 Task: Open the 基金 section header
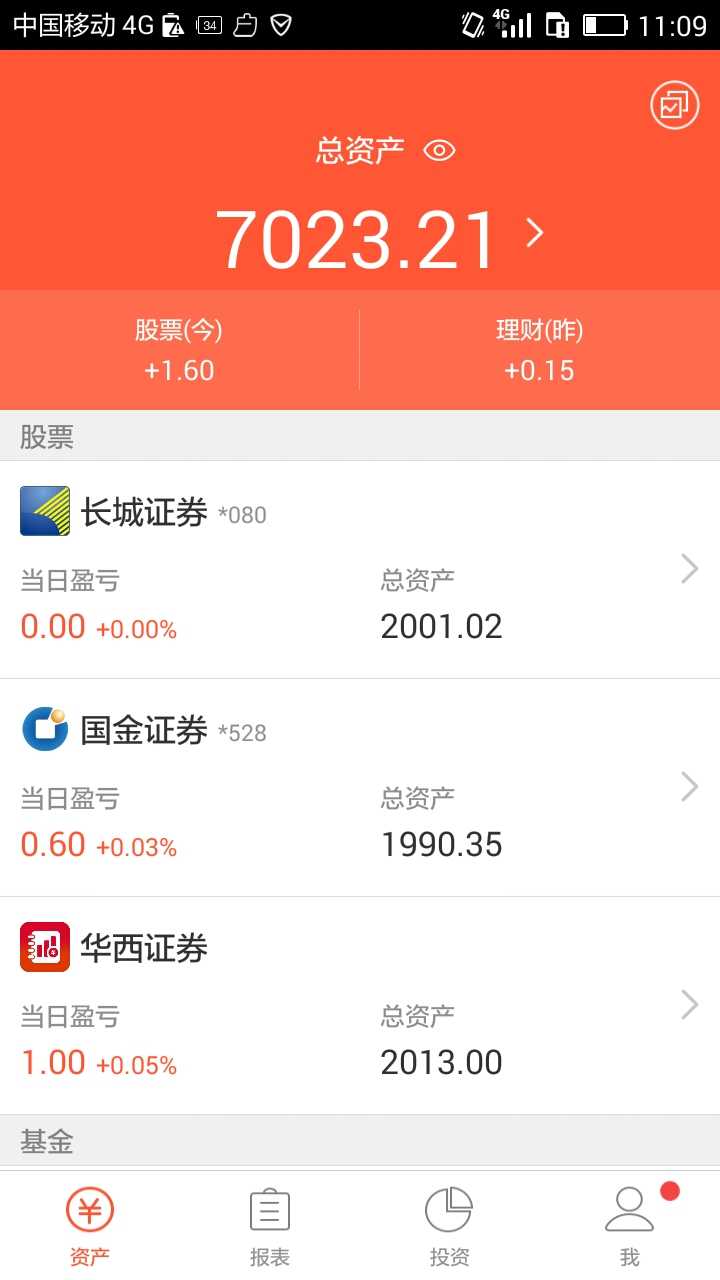tap(46, 1140)
